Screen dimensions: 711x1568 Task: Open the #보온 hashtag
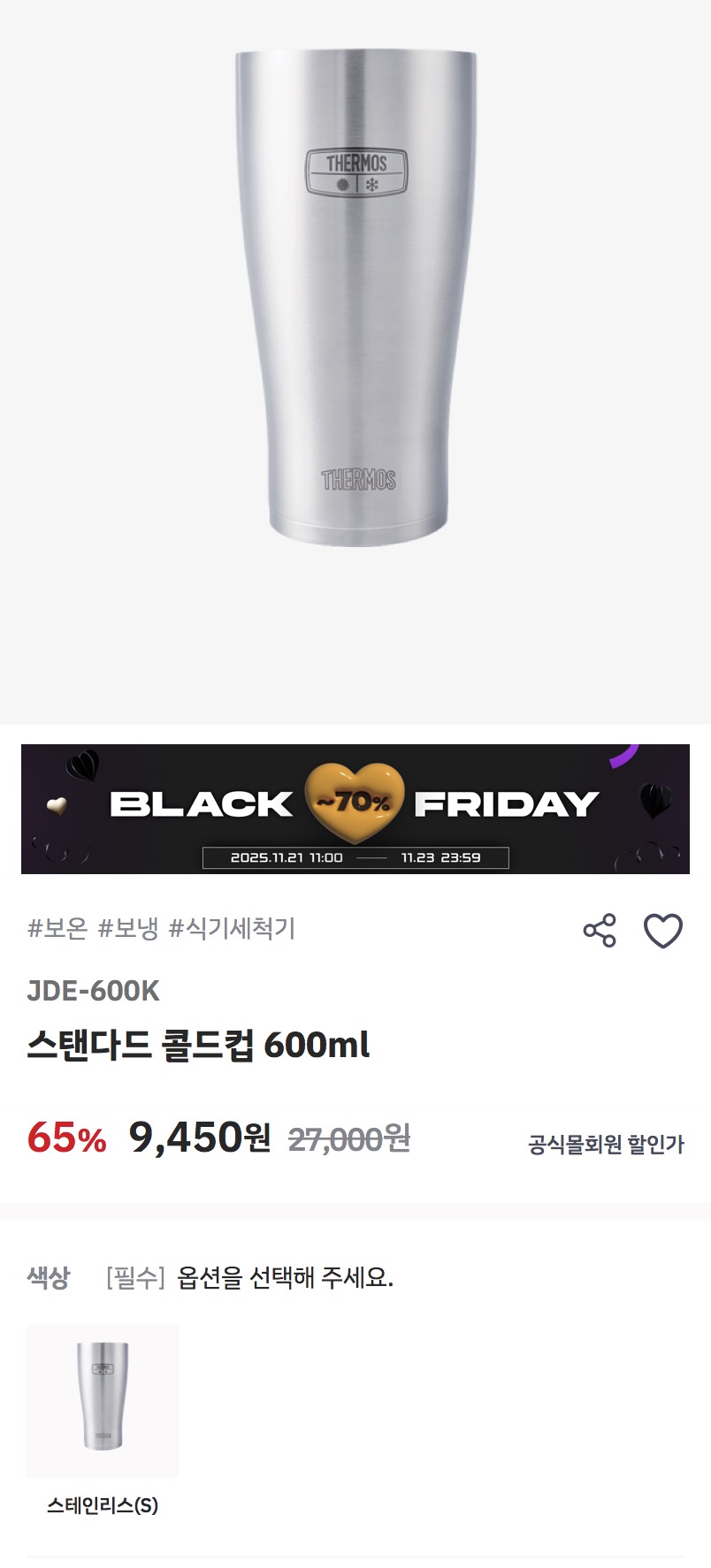click(x=57, y=928)
